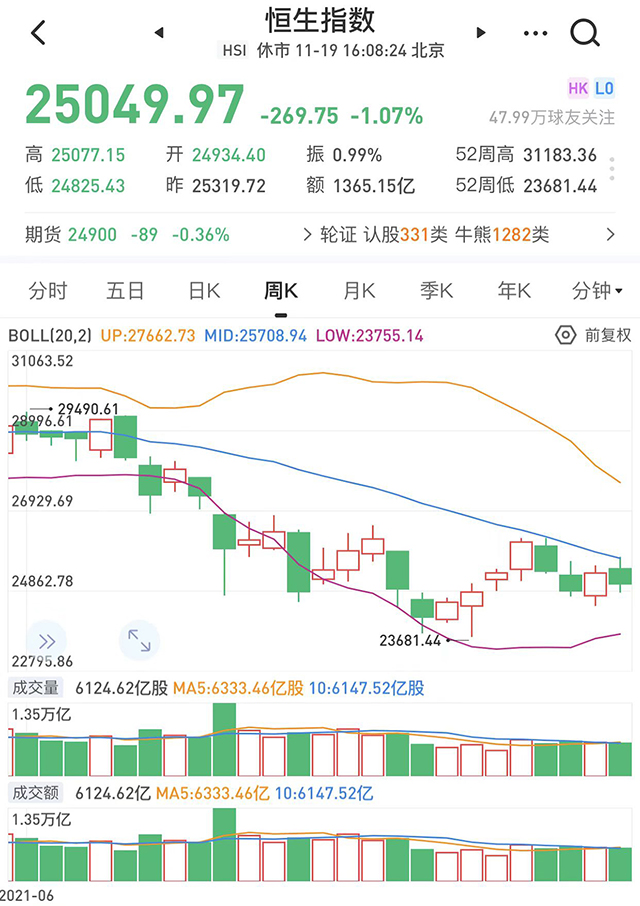Switch to the 分时 chart tab
The width and height of the screenshot is (640, 906).
[48, 291]
